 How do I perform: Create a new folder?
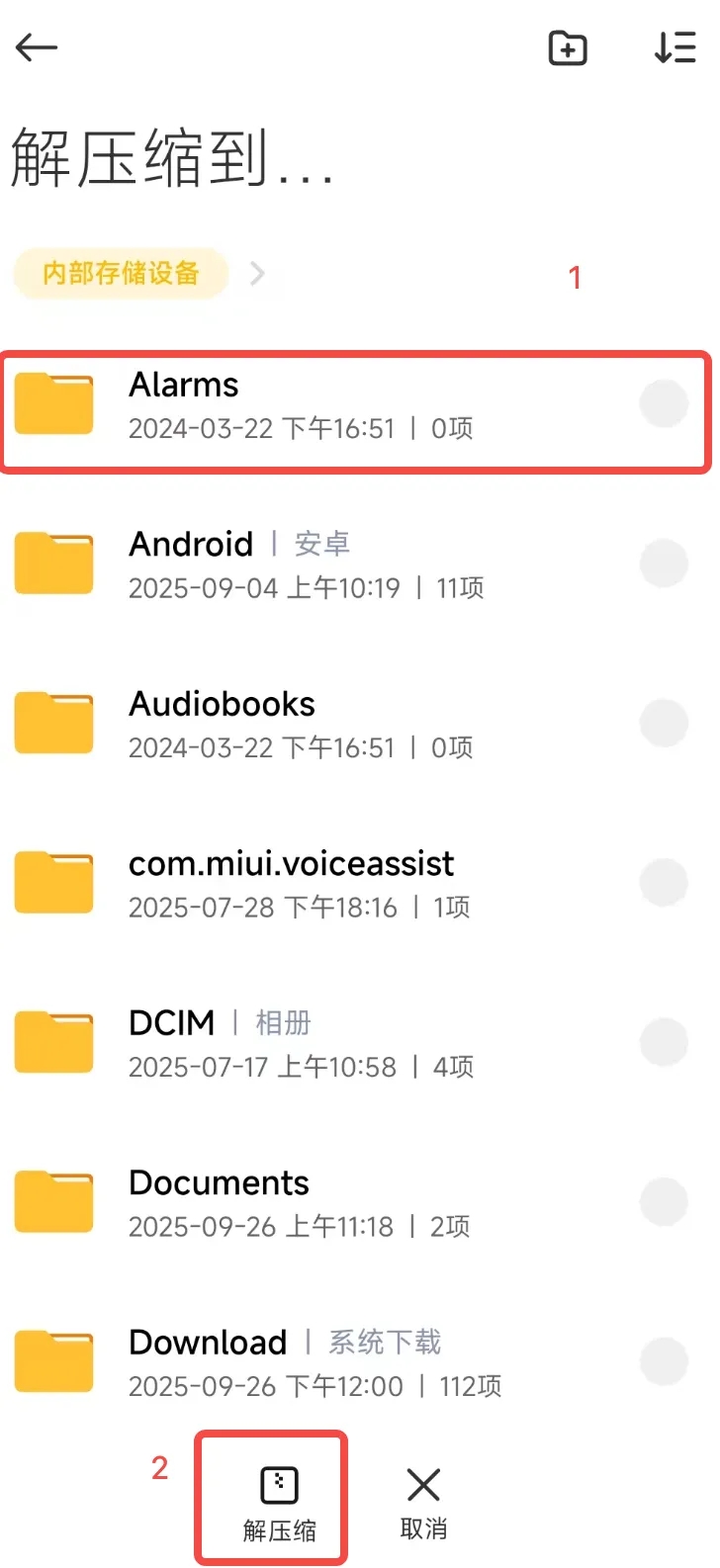568,47
